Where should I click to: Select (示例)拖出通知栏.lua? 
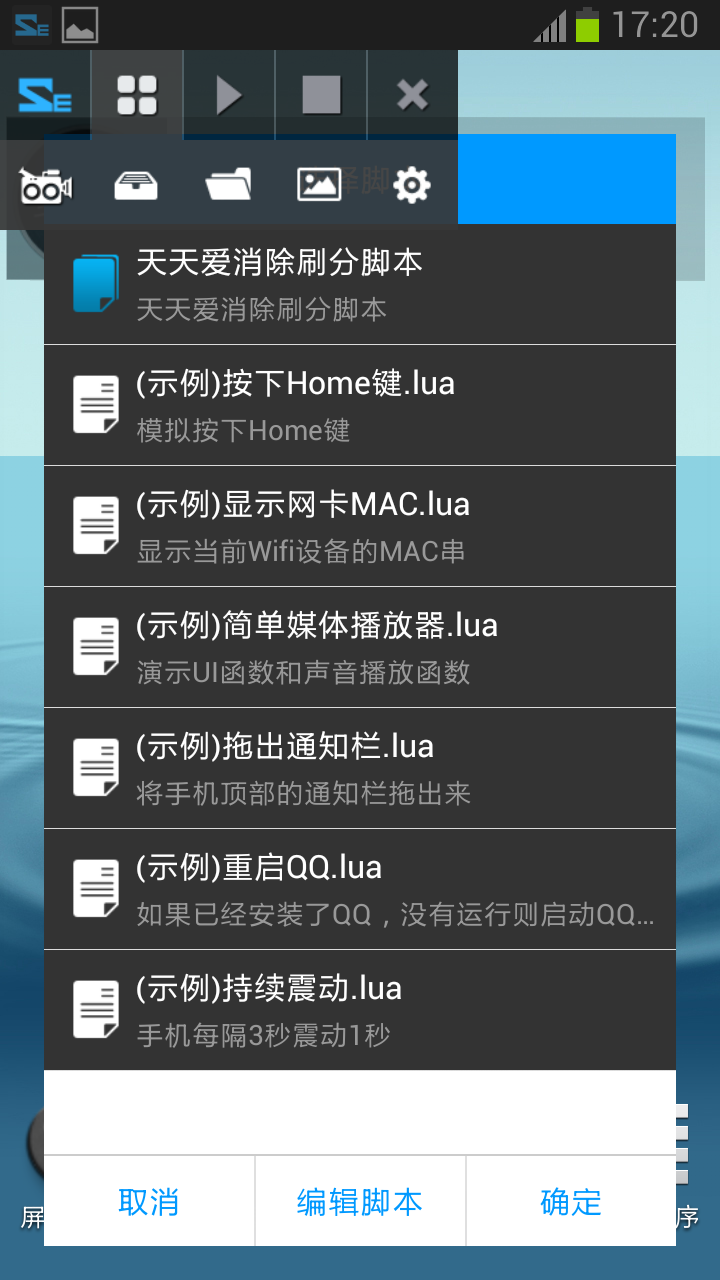click(x=360, y=768)
